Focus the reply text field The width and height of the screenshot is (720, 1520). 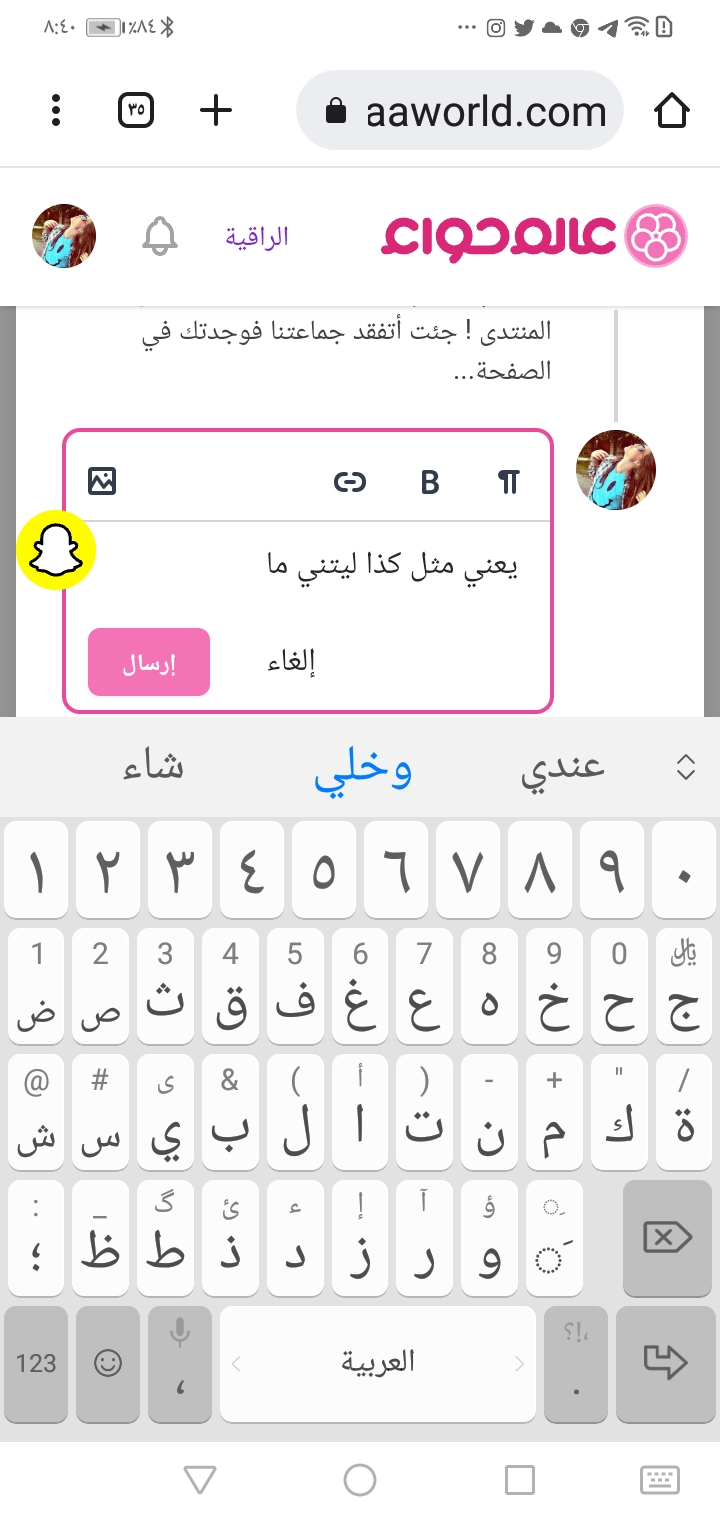coord(308,566)
